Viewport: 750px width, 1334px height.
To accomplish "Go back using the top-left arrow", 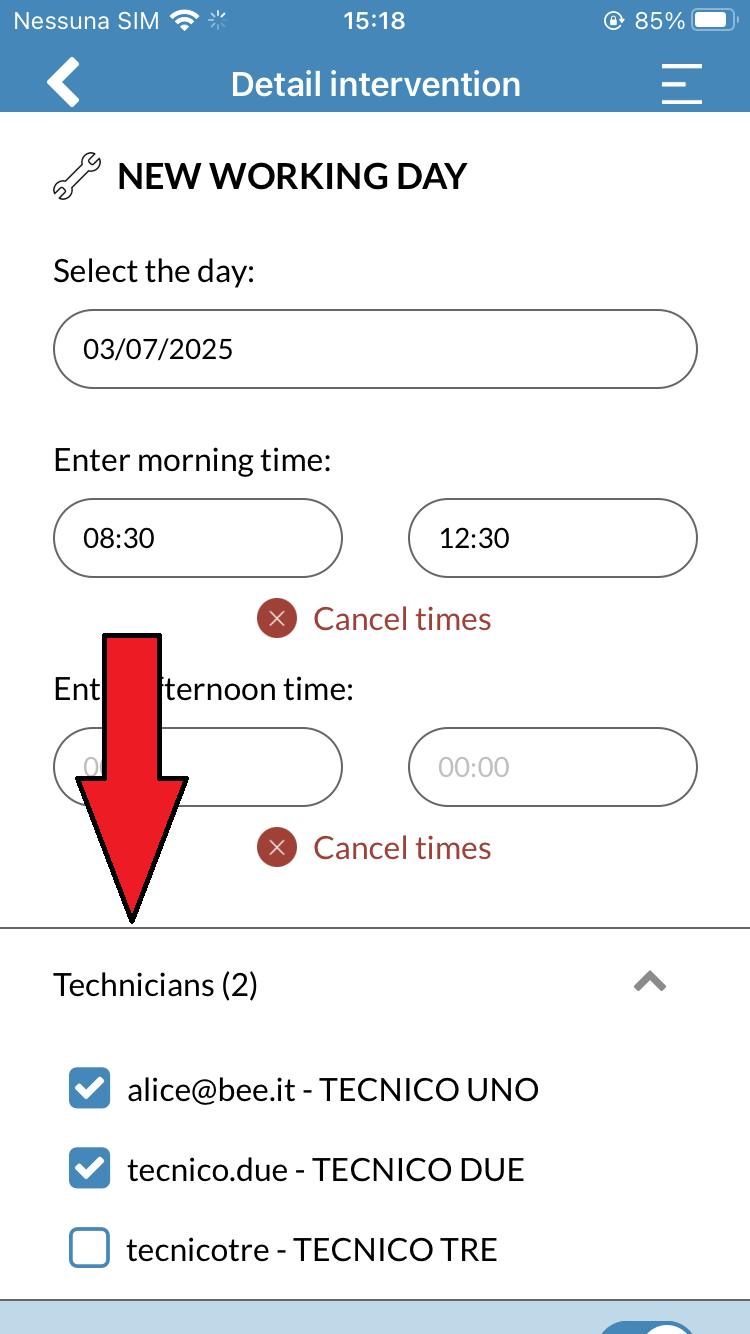I will (x=63, y=83).
